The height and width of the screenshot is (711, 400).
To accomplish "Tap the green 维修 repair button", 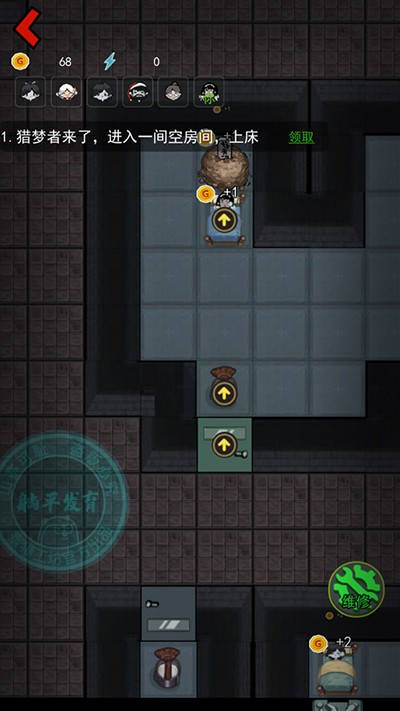I will 356,589.
